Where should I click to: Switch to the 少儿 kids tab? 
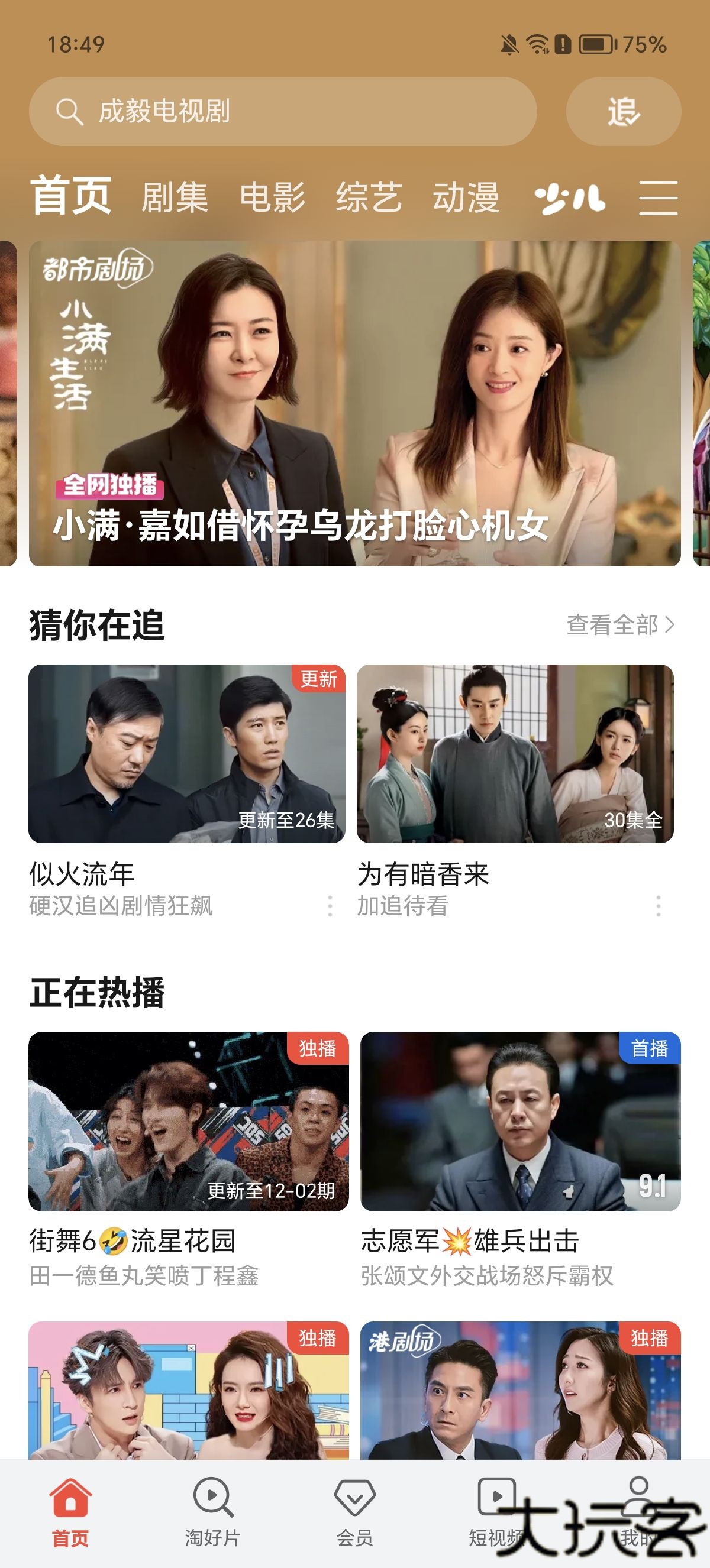[x=569, y=199]
